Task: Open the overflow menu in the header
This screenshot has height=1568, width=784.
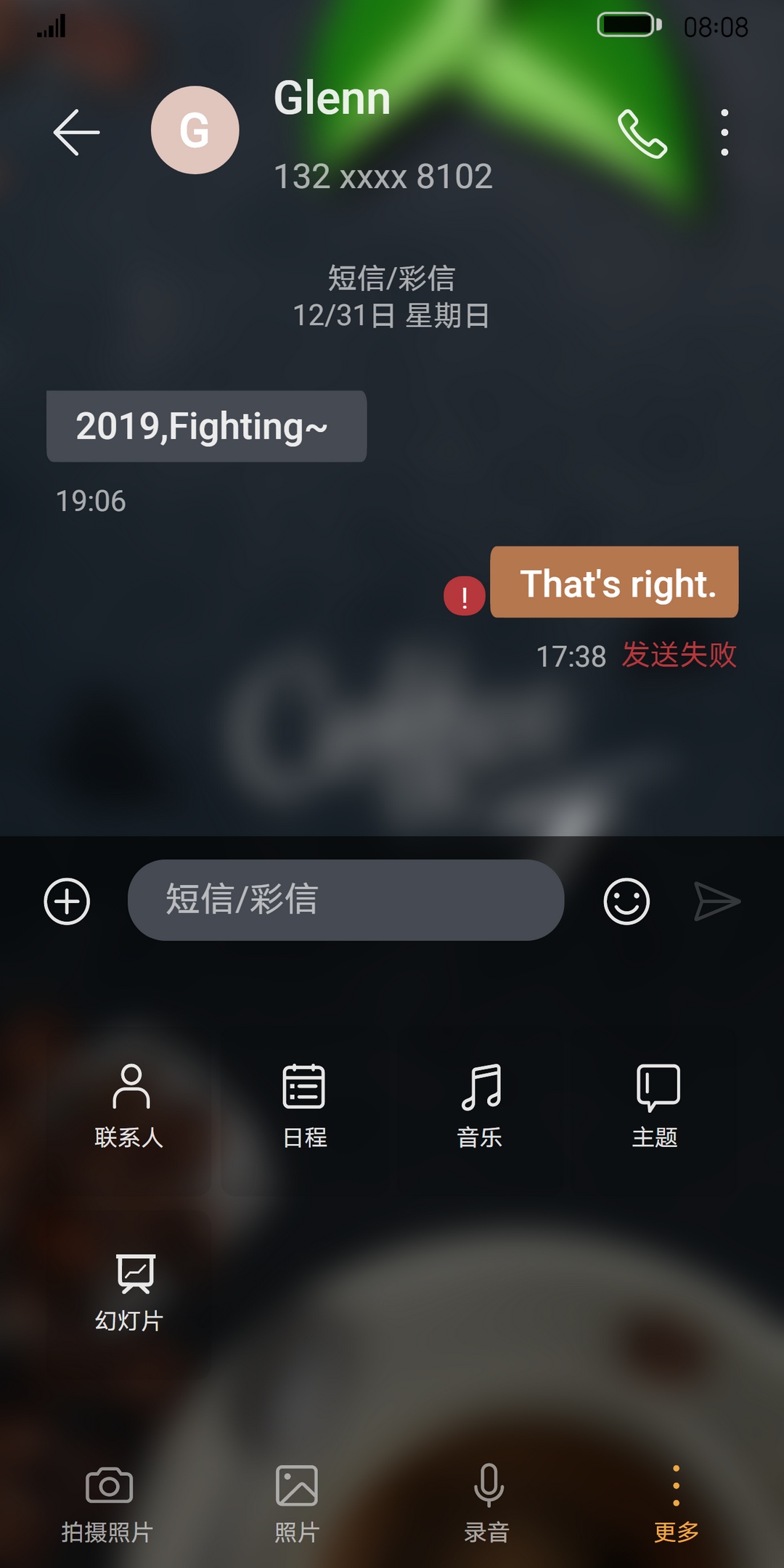Action: tap(724, 132)
